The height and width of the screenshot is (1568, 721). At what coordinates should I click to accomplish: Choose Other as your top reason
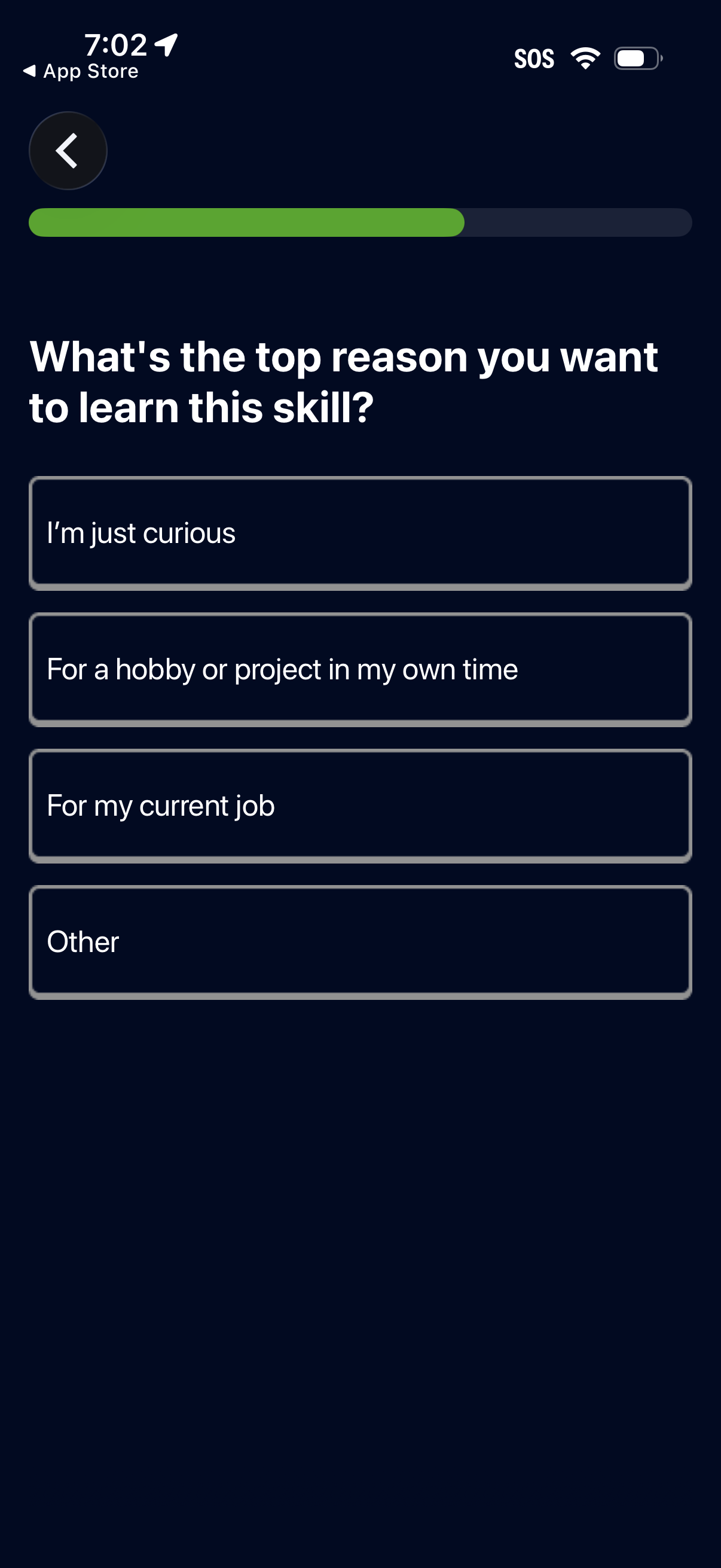pyautogui.click(x=360, y=941)
